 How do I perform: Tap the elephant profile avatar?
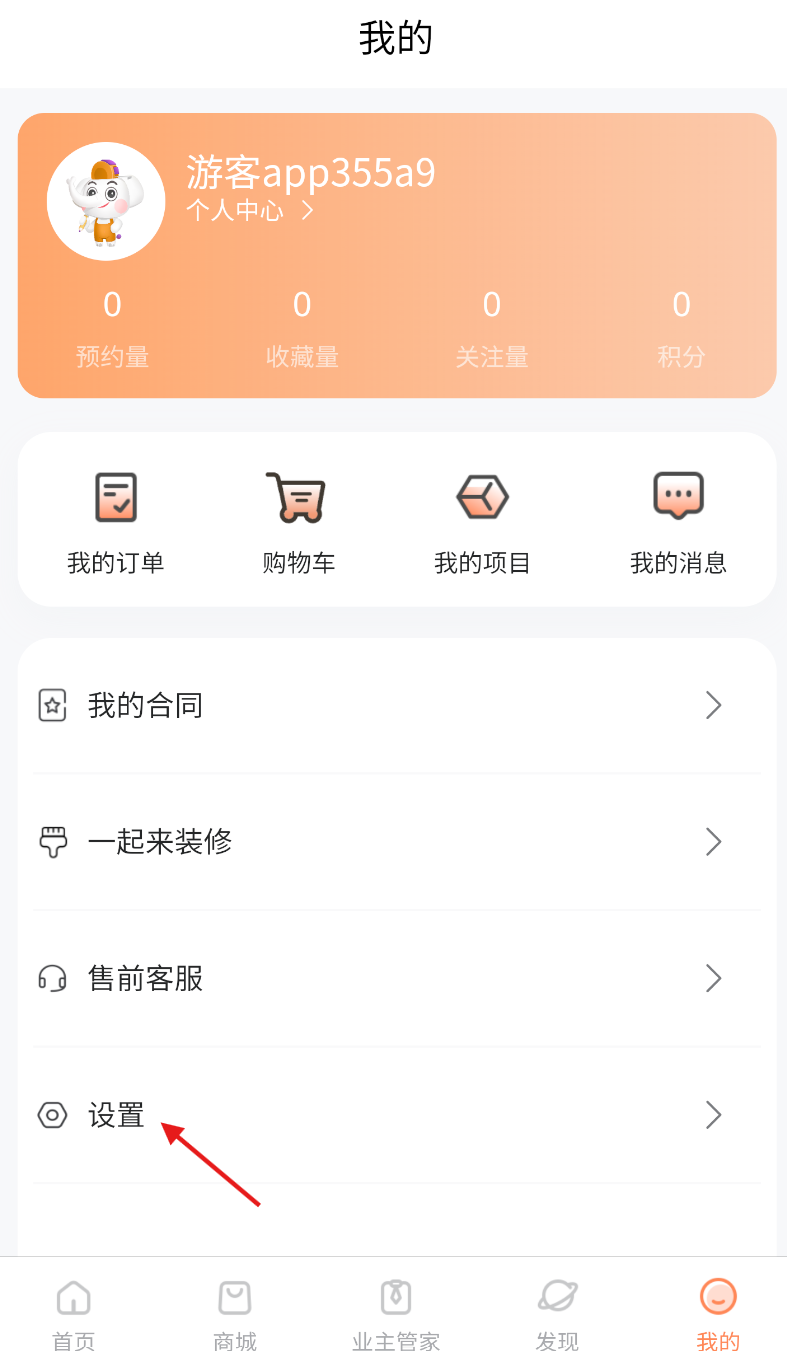(106, 201)
